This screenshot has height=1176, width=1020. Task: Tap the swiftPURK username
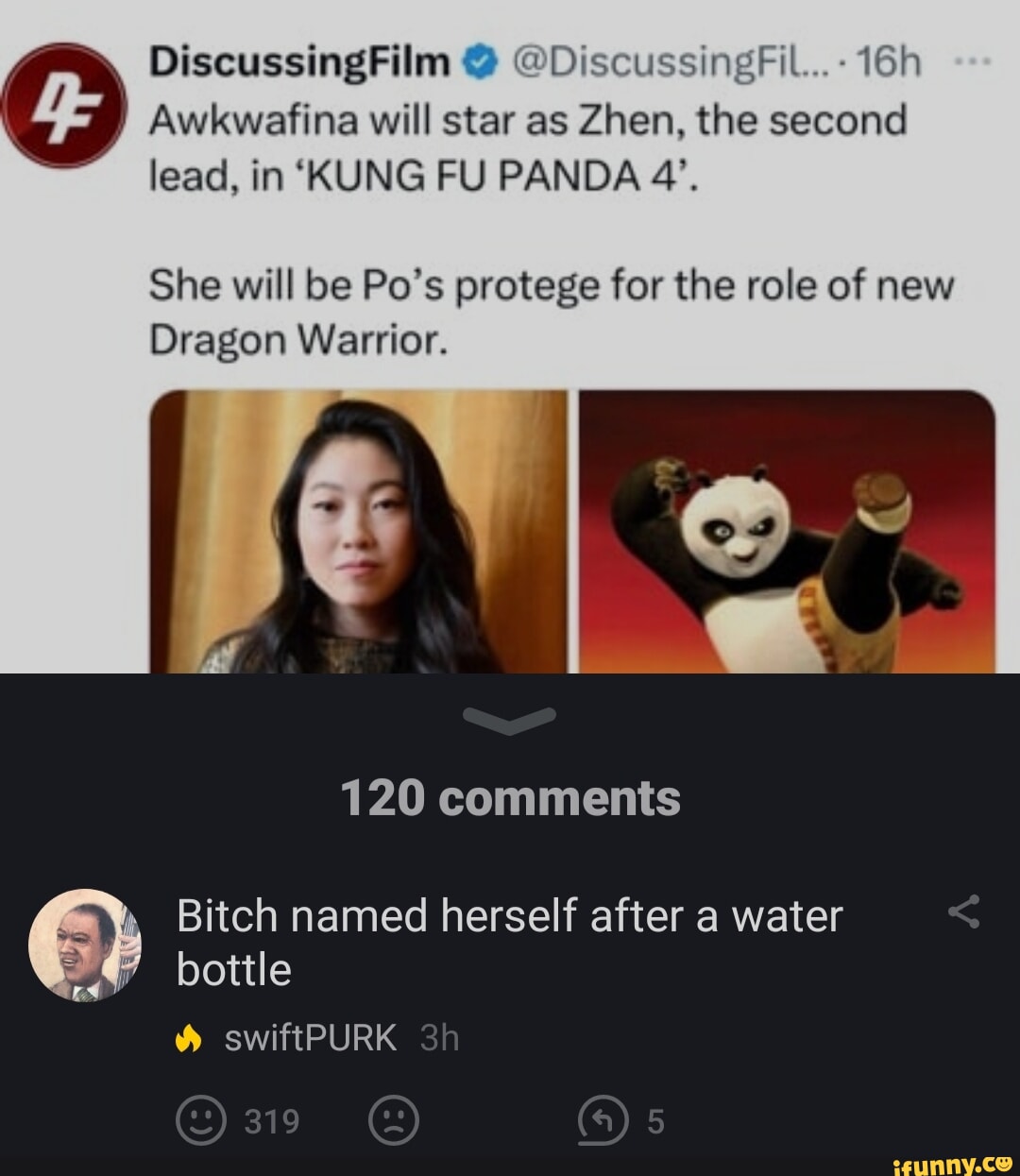310,1038
